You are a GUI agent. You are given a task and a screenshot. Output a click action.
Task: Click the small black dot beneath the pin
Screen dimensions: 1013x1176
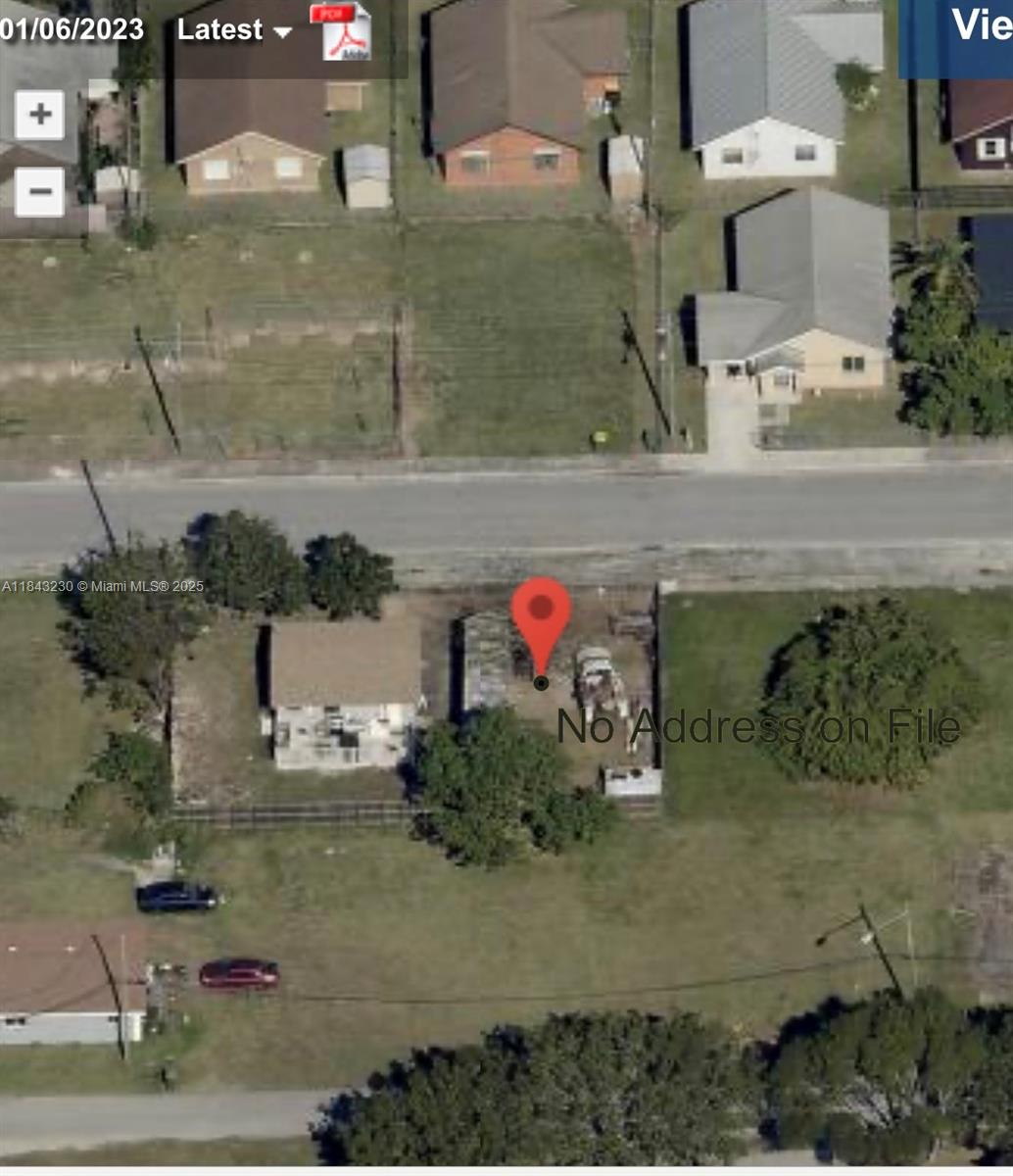542,683
